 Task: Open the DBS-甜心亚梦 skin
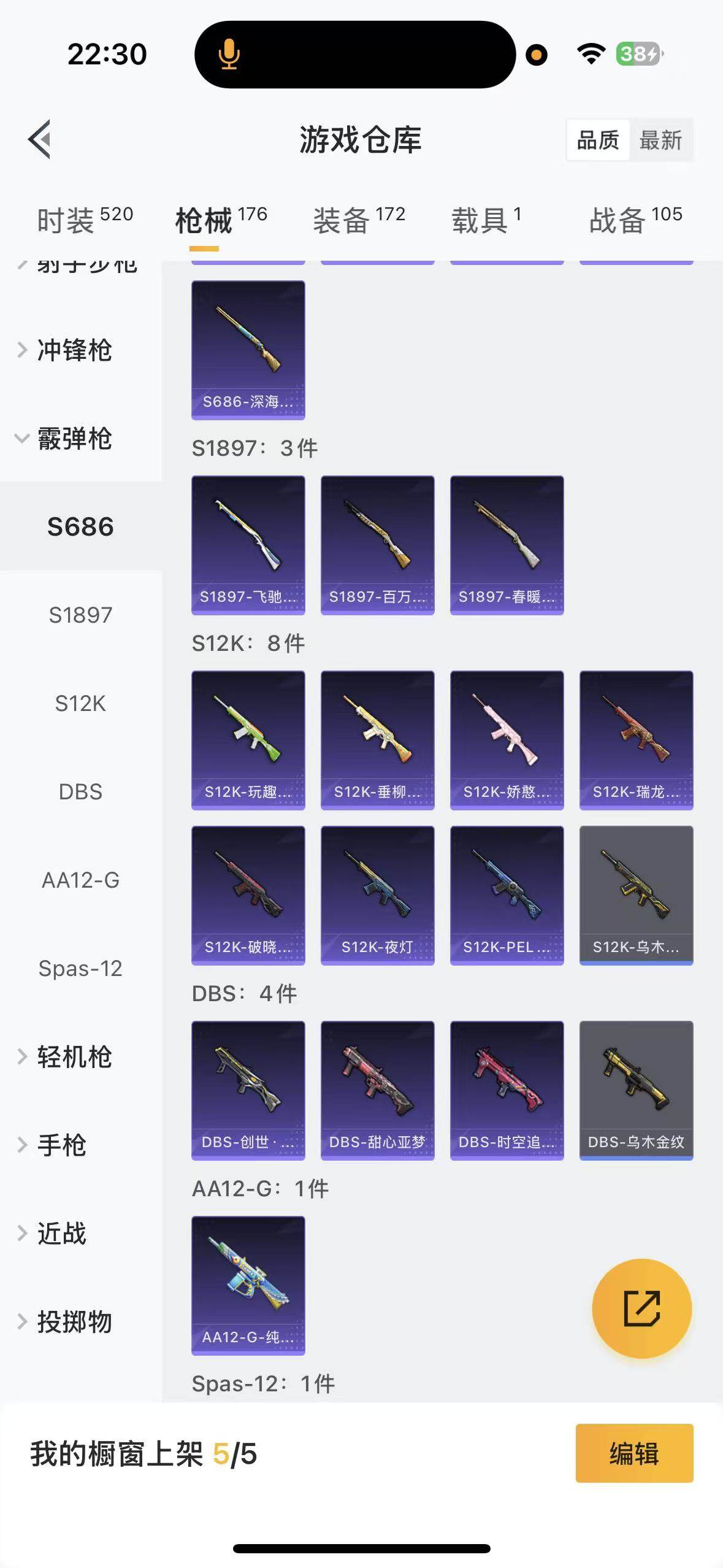[x=377, y=1090]
